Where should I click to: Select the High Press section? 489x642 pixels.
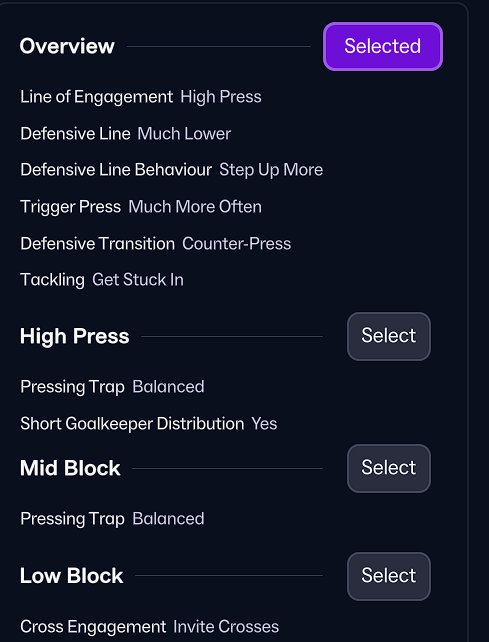coord(389,336)
